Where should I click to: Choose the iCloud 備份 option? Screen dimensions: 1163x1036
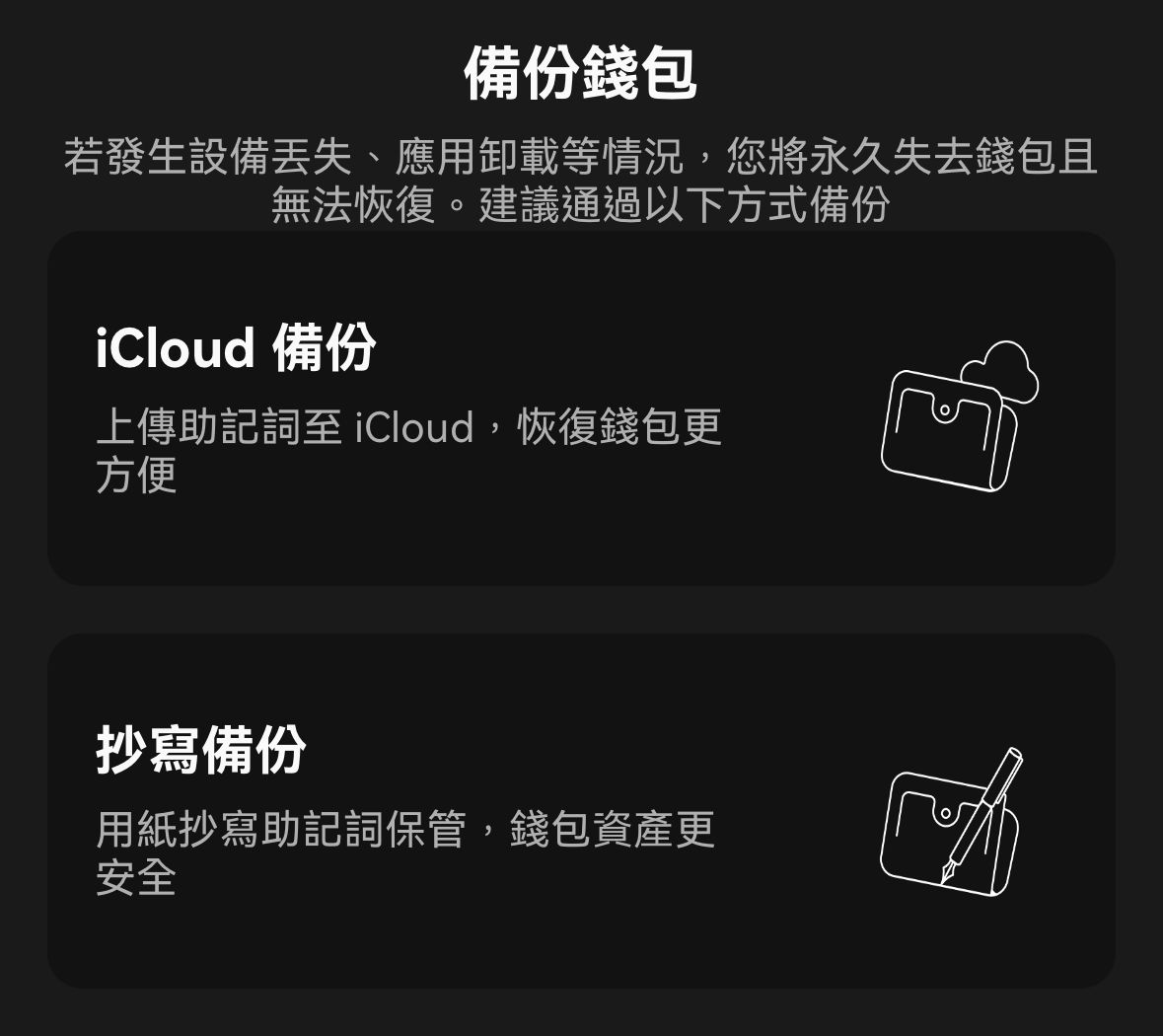point(581,408)
